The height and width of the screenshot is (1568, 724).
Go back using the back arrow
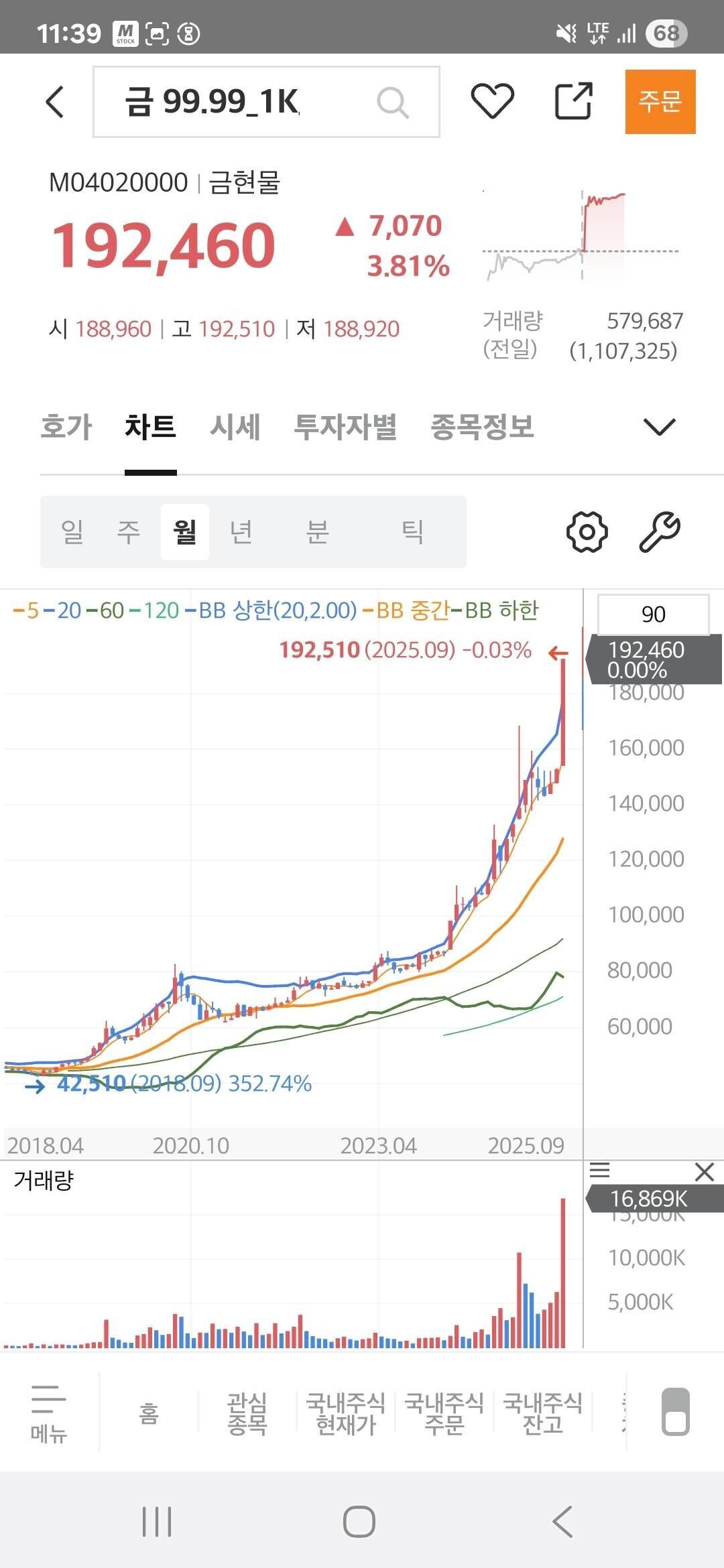point(55,103)
